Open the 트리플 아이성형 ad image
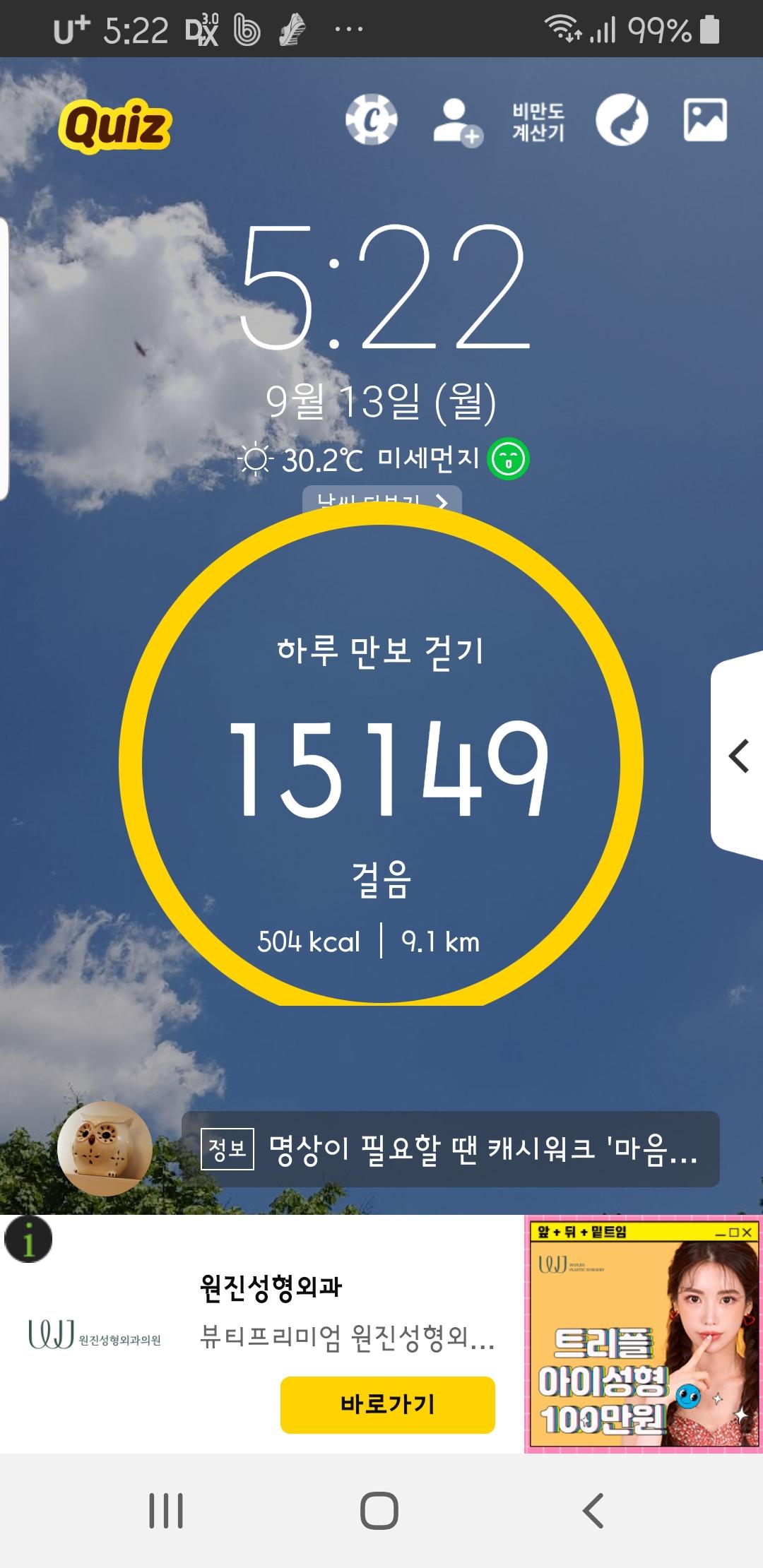763x1568 pixels. pos(643,1334)
